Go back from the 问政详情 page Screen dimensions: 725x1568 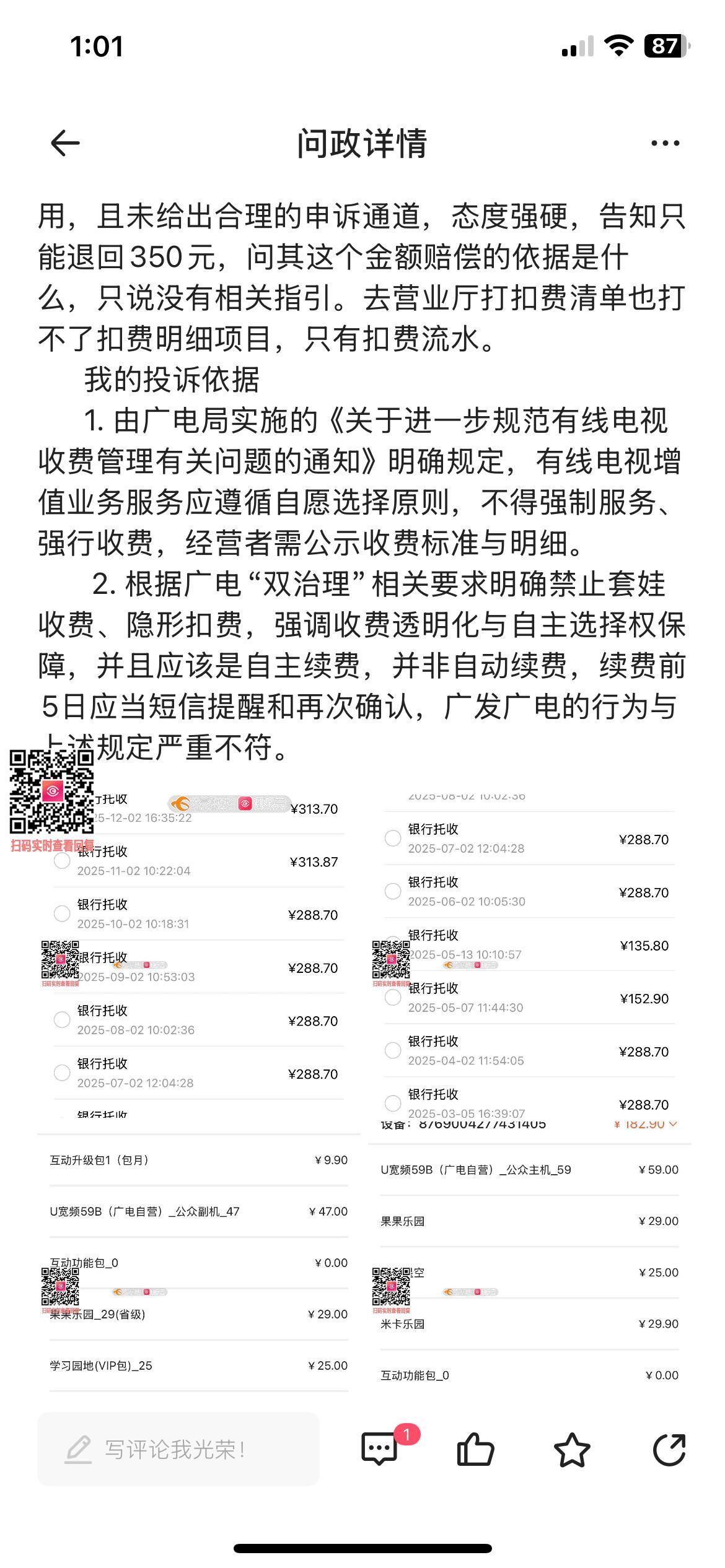pos(65,143)
